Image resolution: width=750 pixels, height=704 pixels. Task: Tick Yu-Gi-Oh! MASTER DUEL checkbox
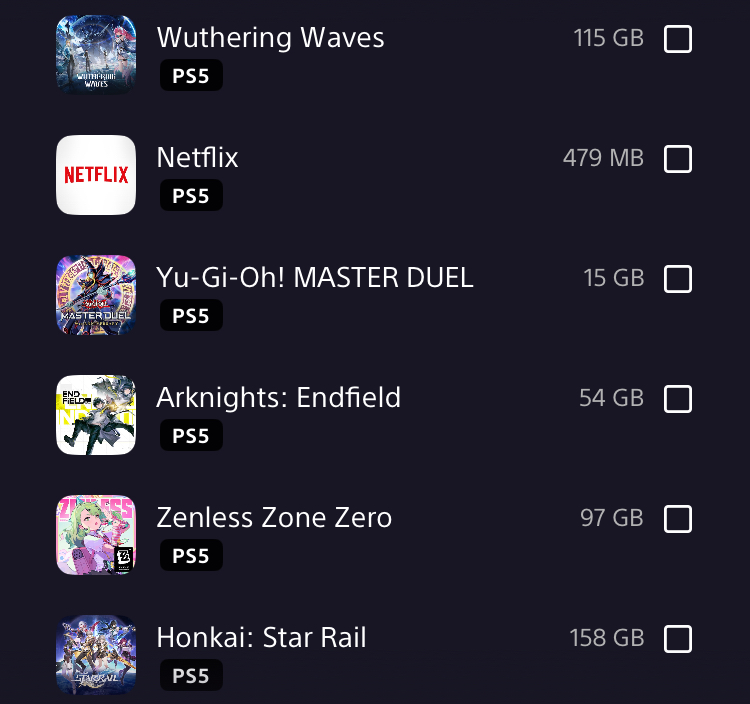click(678, 279)
